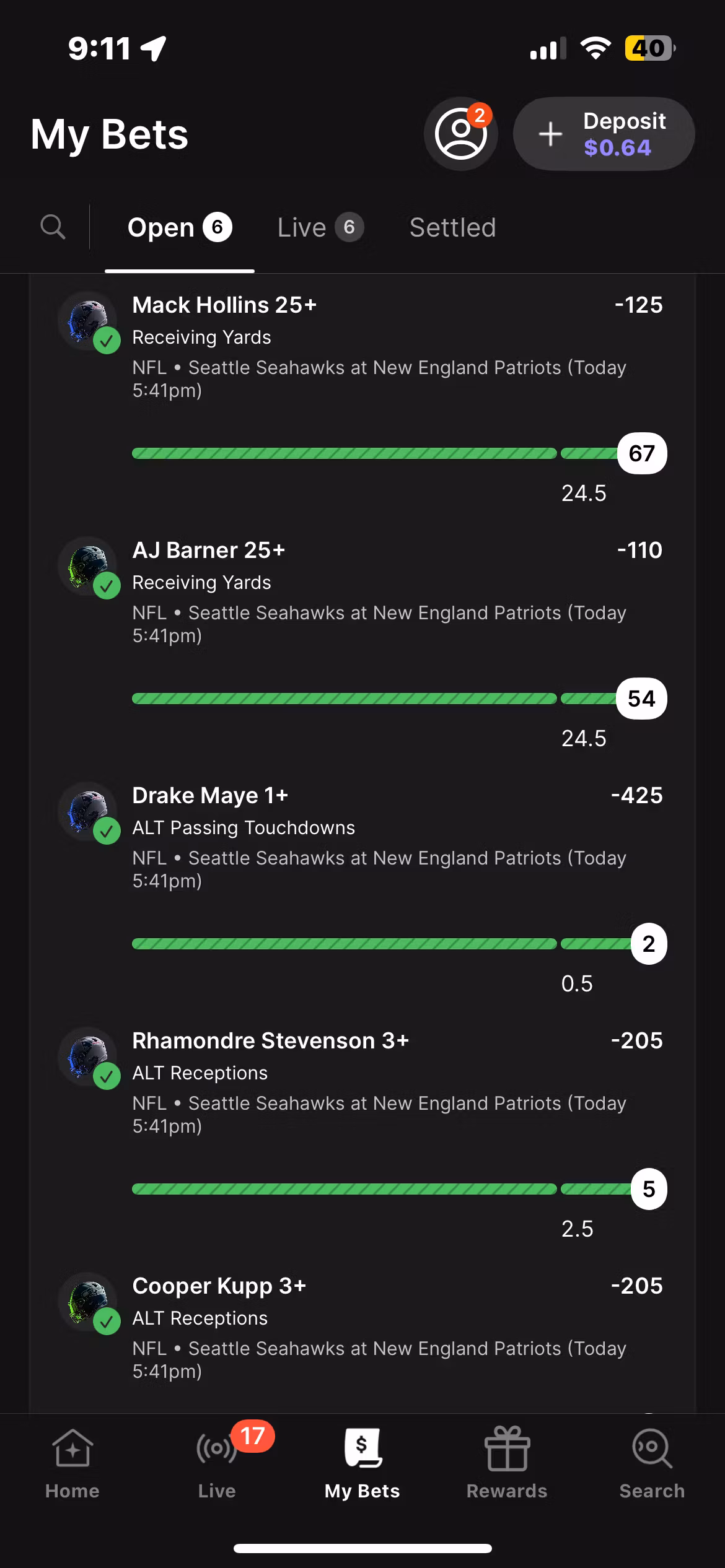The image size is (725, 1568).
Task: Select the Open bets tab
Action: 178,228
